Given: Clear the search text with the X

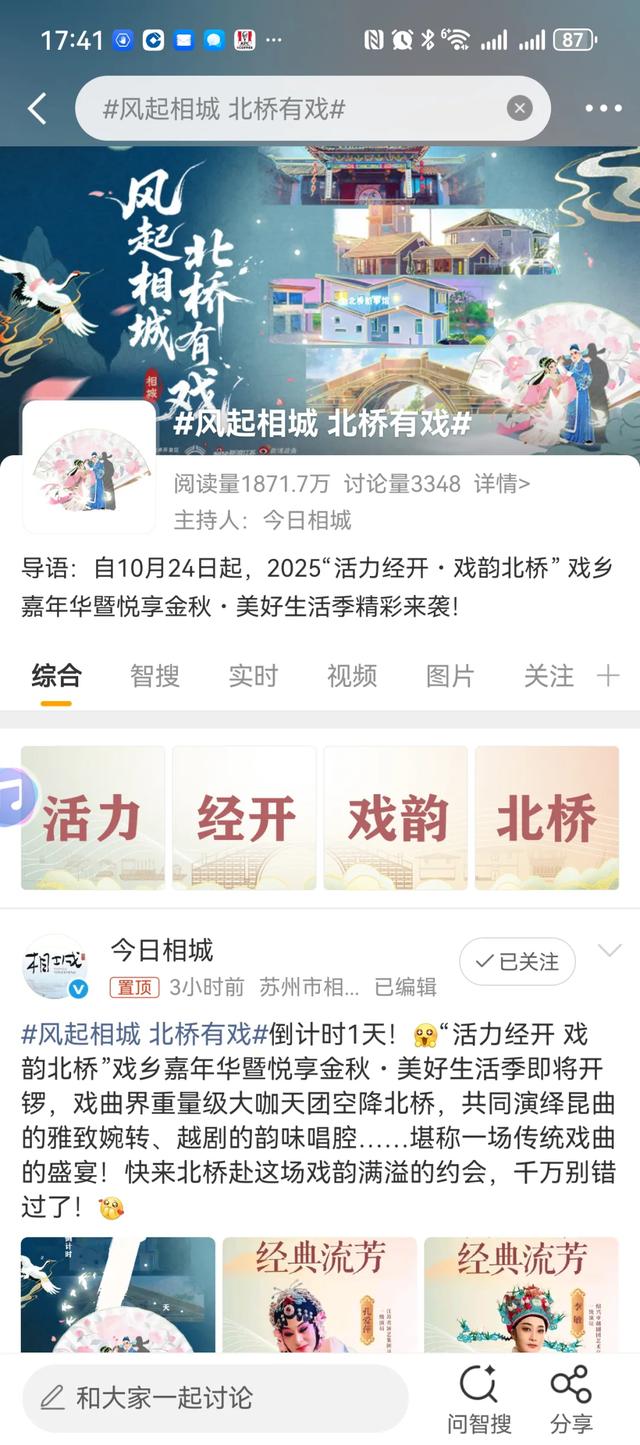Looking at the screenshot, I should pos(519,109).
